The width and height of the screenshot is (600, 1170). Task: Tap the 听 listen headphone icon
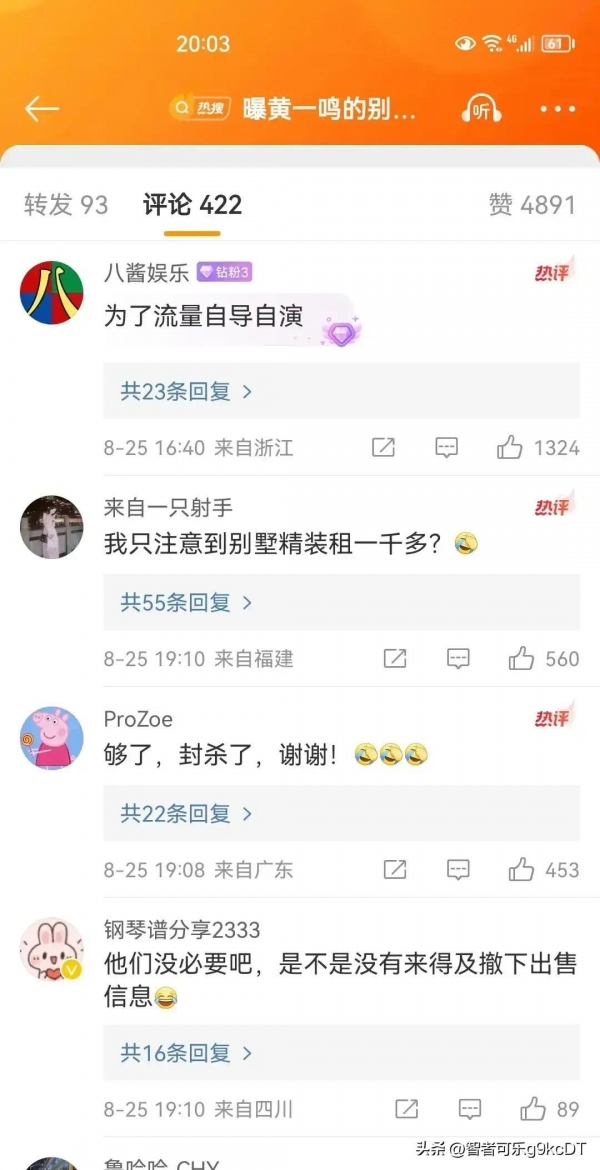[x=482, y=109]
